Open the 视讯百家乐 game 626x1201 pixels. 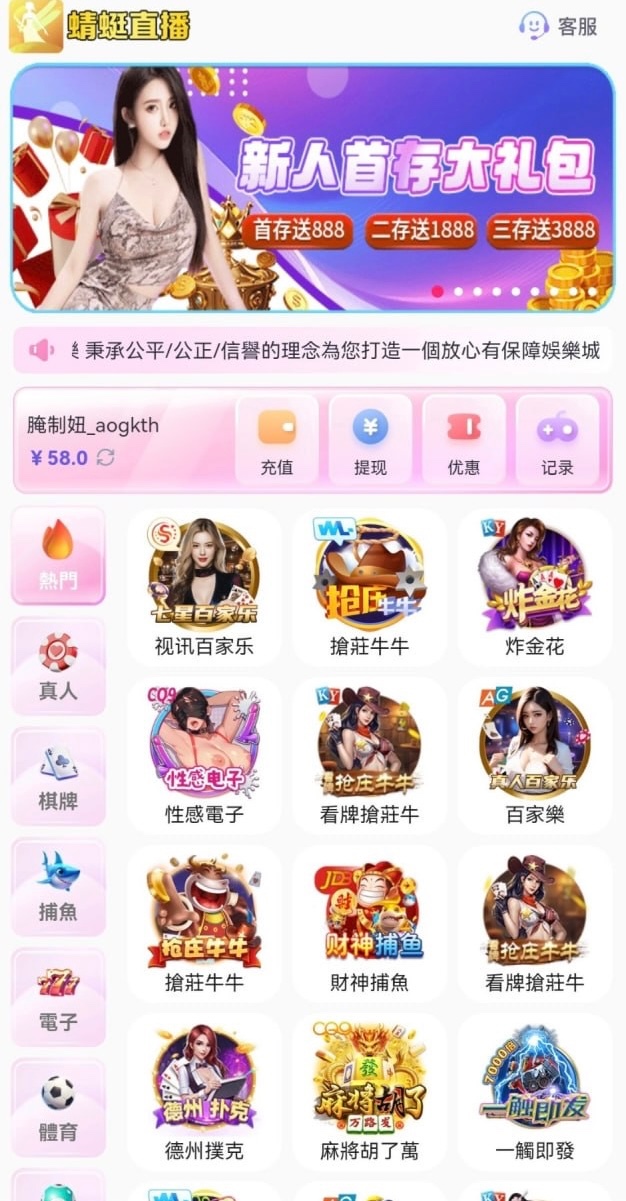[204, 588]
